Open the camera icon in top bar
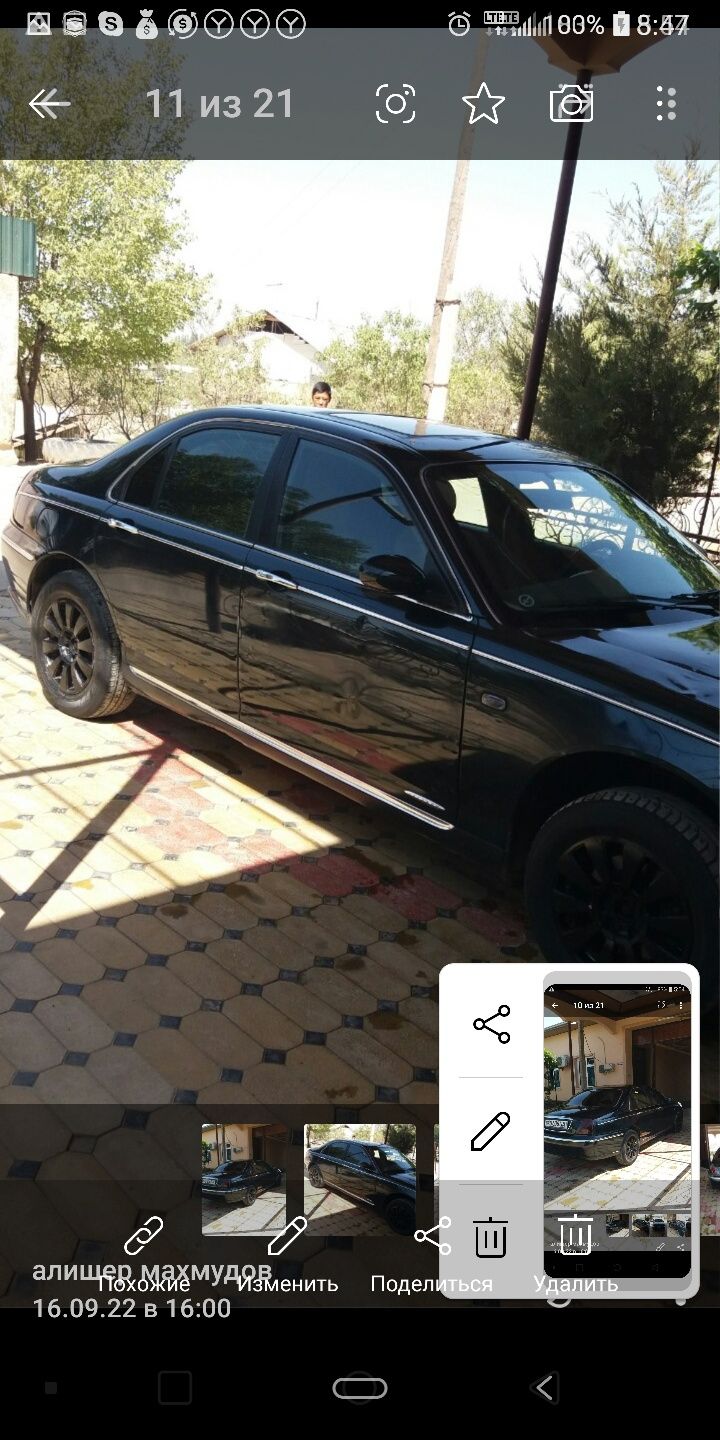720x1440 pixels. (x=571, y=104)
